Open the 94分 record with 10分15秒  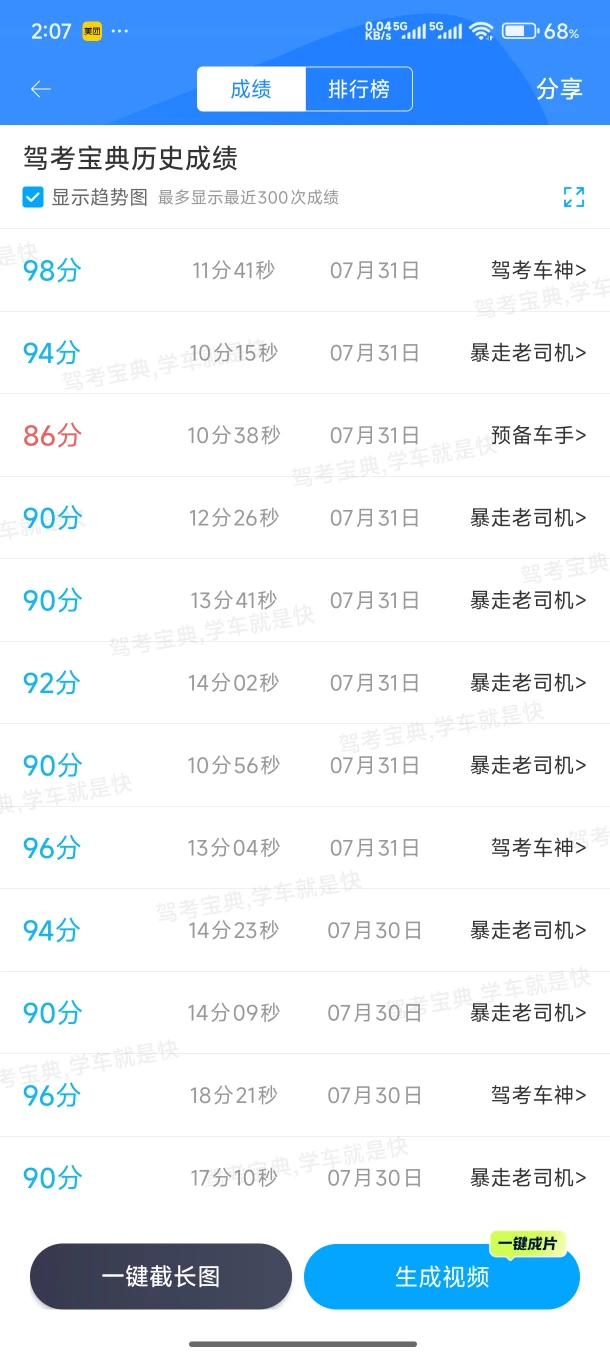coord(305,353)
